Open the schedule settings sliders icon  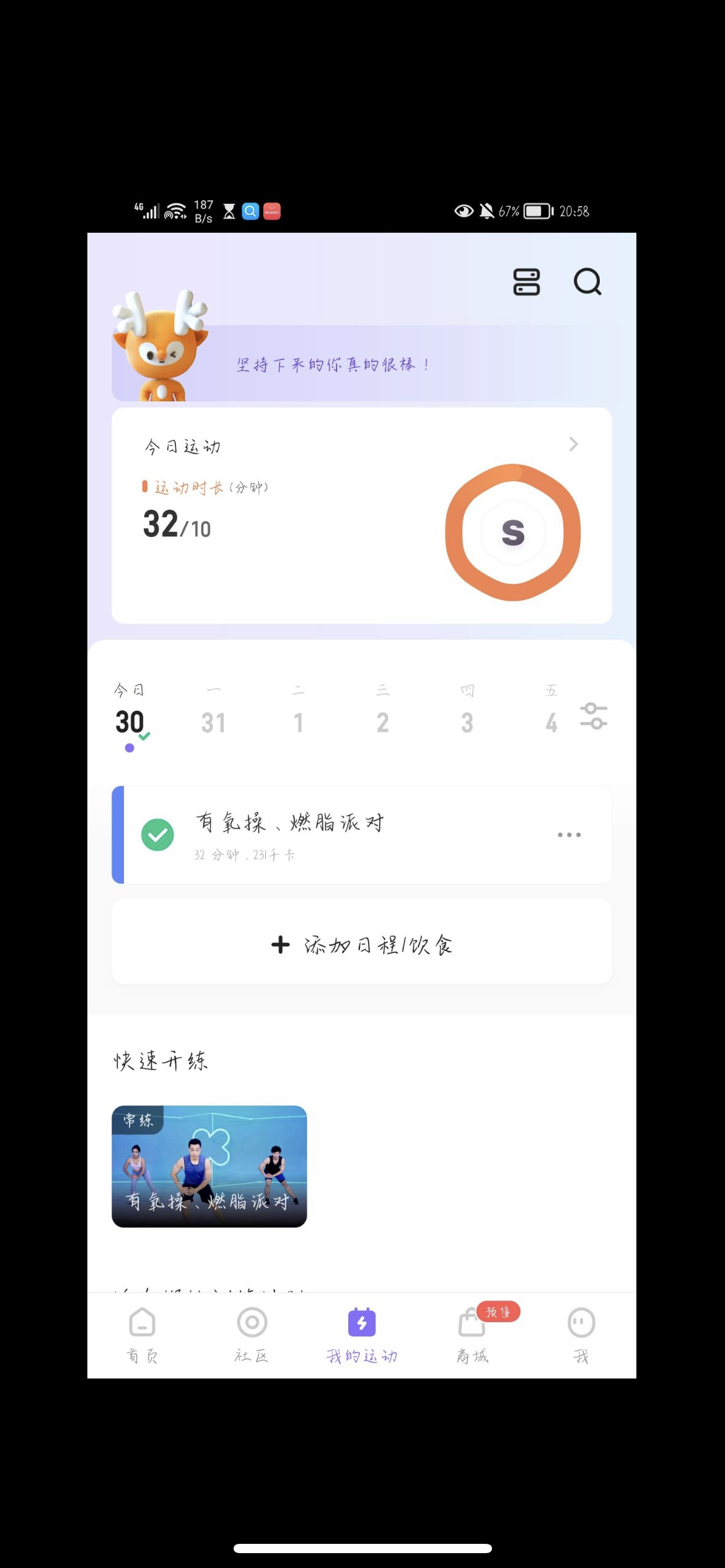(x=594, y=716)
